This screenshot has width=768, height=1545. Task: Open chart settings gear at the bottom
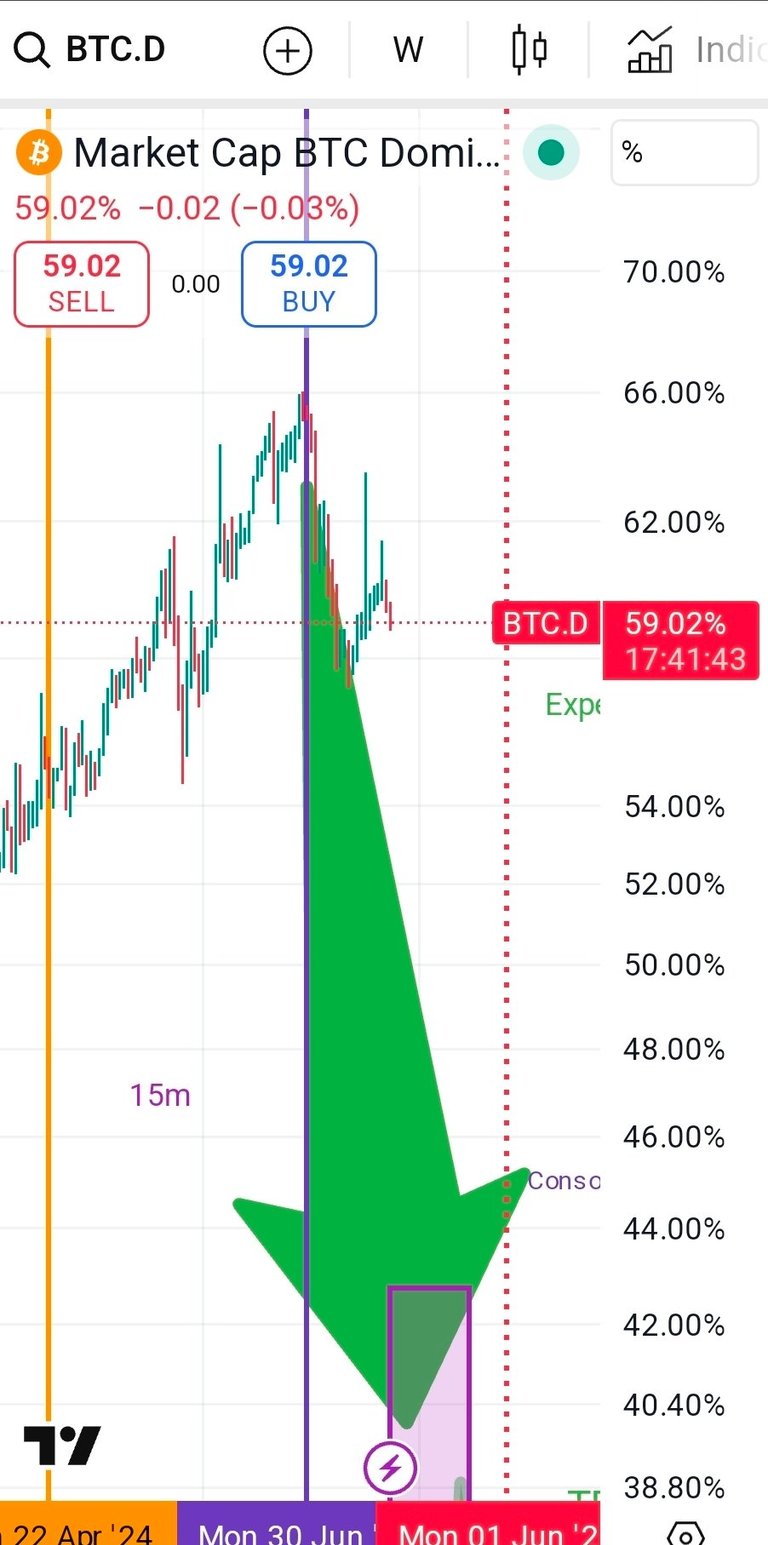coord(685,1533)
